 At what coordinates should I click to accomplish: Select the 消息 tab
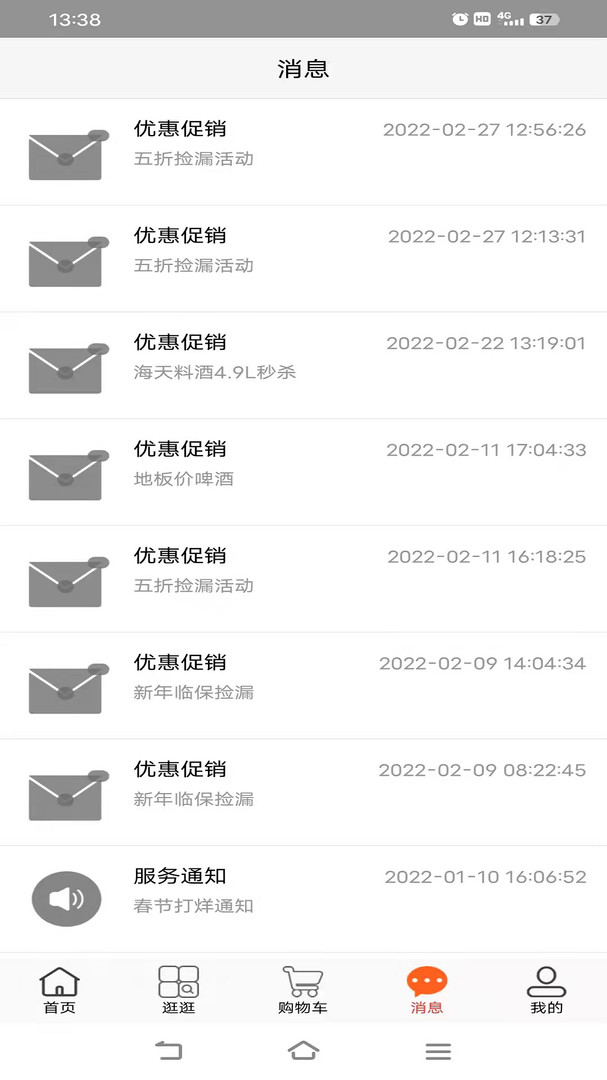(427, 990)
